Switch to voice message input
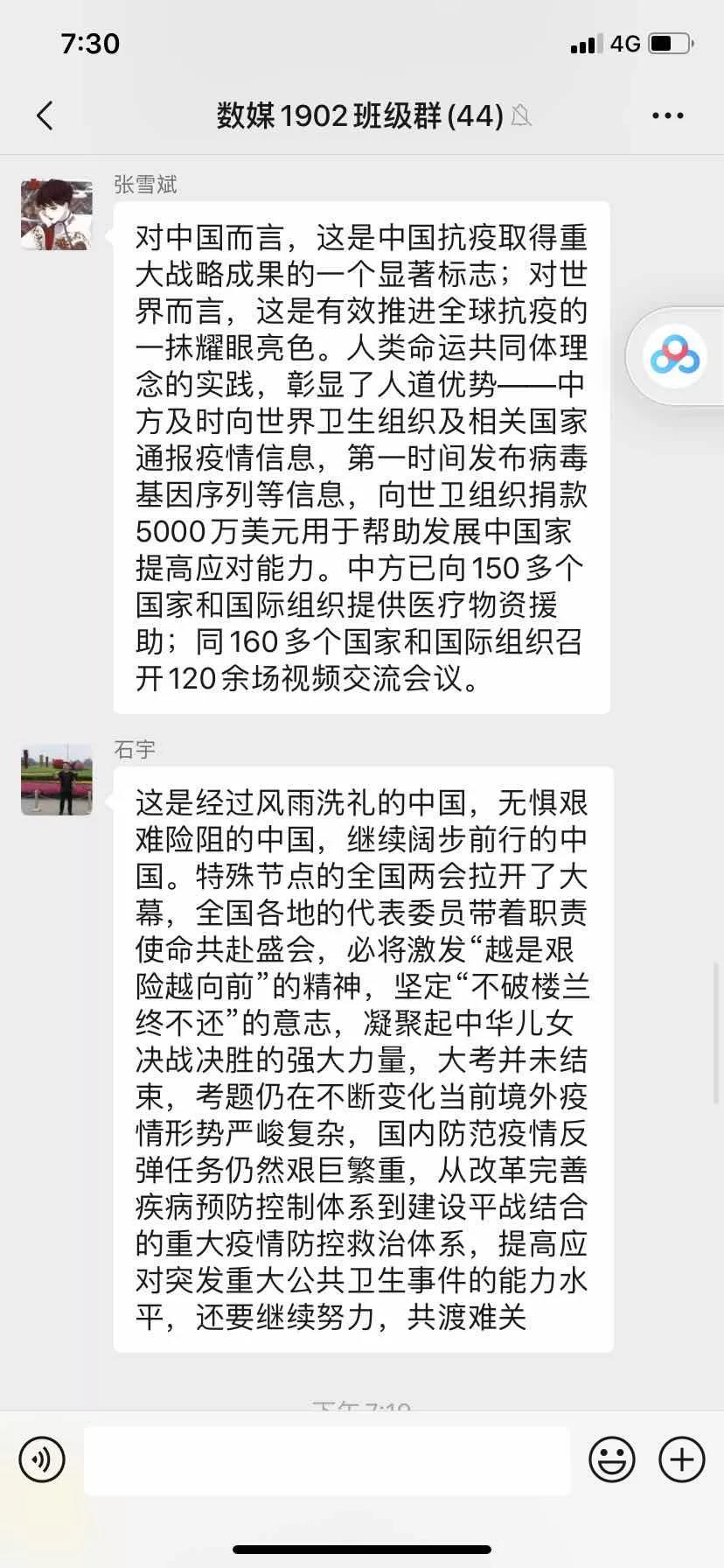This screenshot has width=724, height=1568. pyautogui.click(x=42, y=1459)
